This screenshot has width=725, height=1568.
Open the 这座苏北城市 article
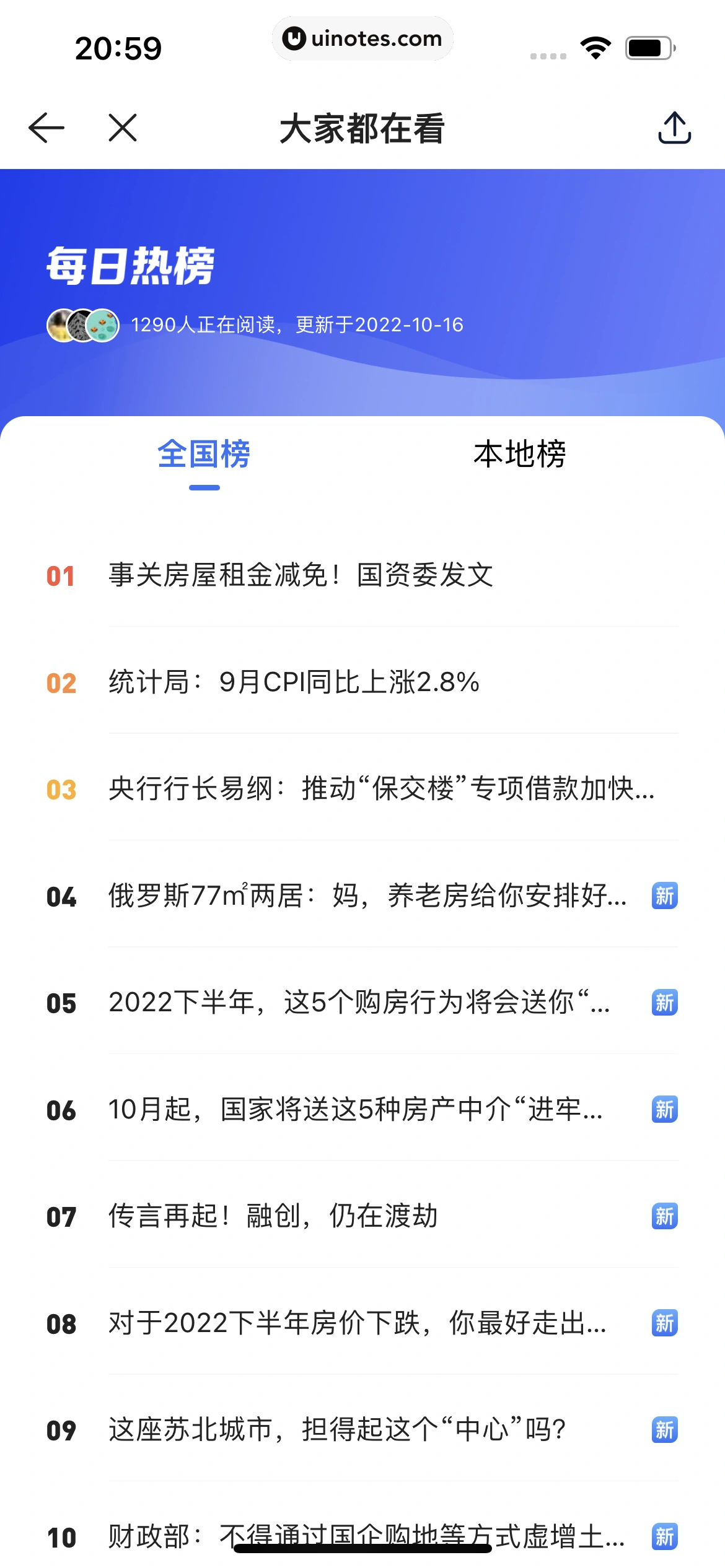337,1430
